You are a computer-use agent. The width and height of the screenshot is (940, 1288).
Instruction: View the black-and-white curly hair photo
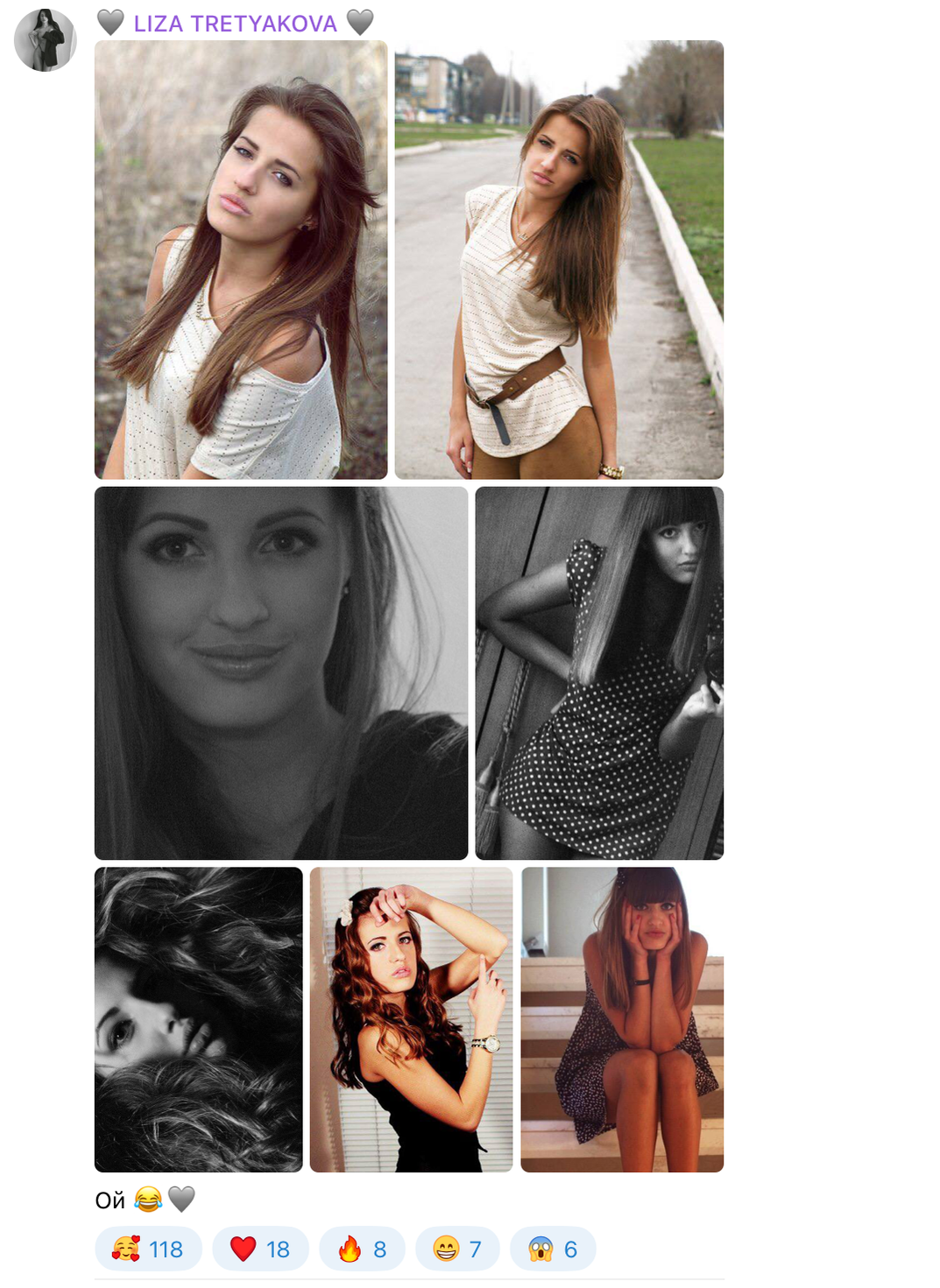199,1019
